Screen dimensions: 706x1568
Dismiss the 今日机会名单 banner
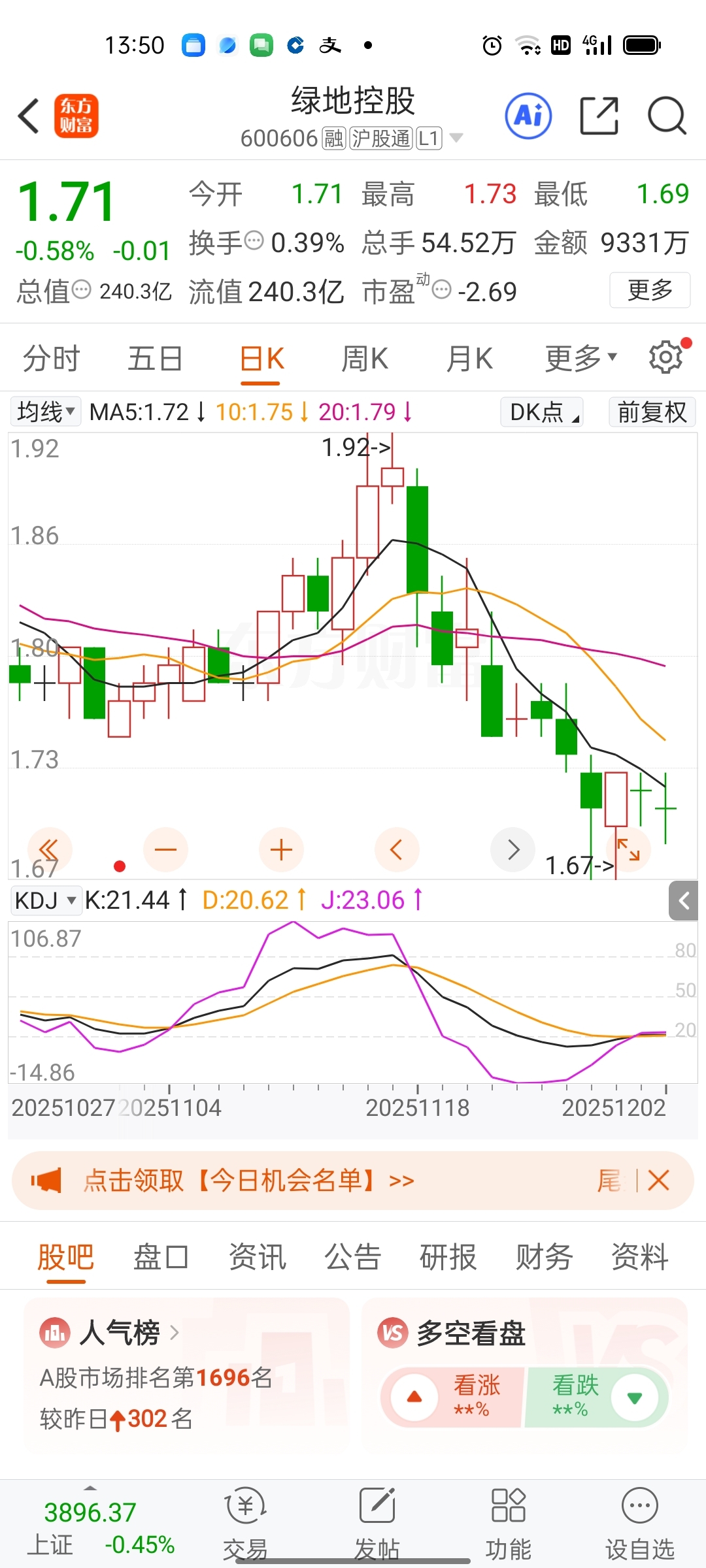point(658,1181)
